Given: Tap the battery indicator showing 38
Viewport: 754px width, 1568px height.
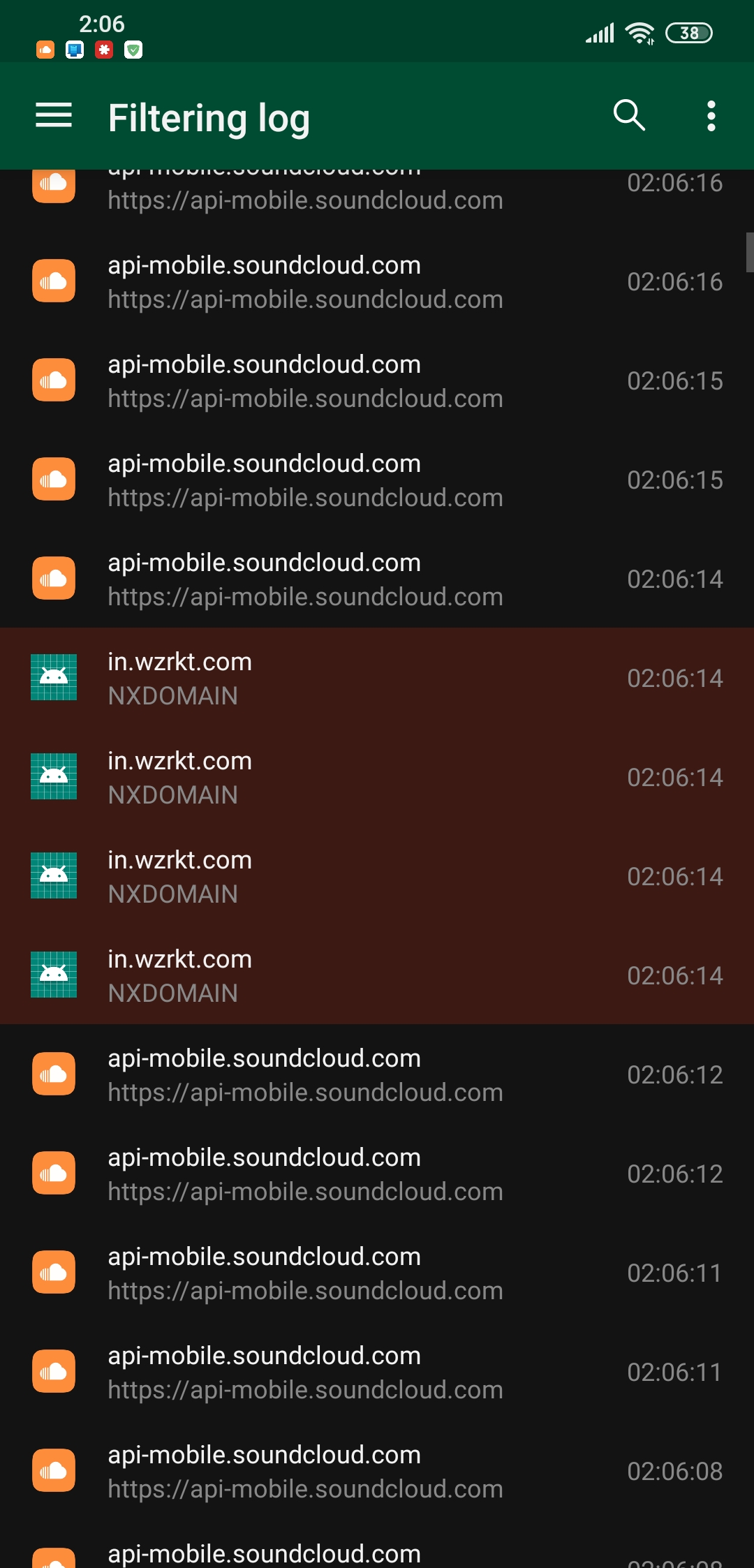Looking at the screenshot, I should [690, 32].
